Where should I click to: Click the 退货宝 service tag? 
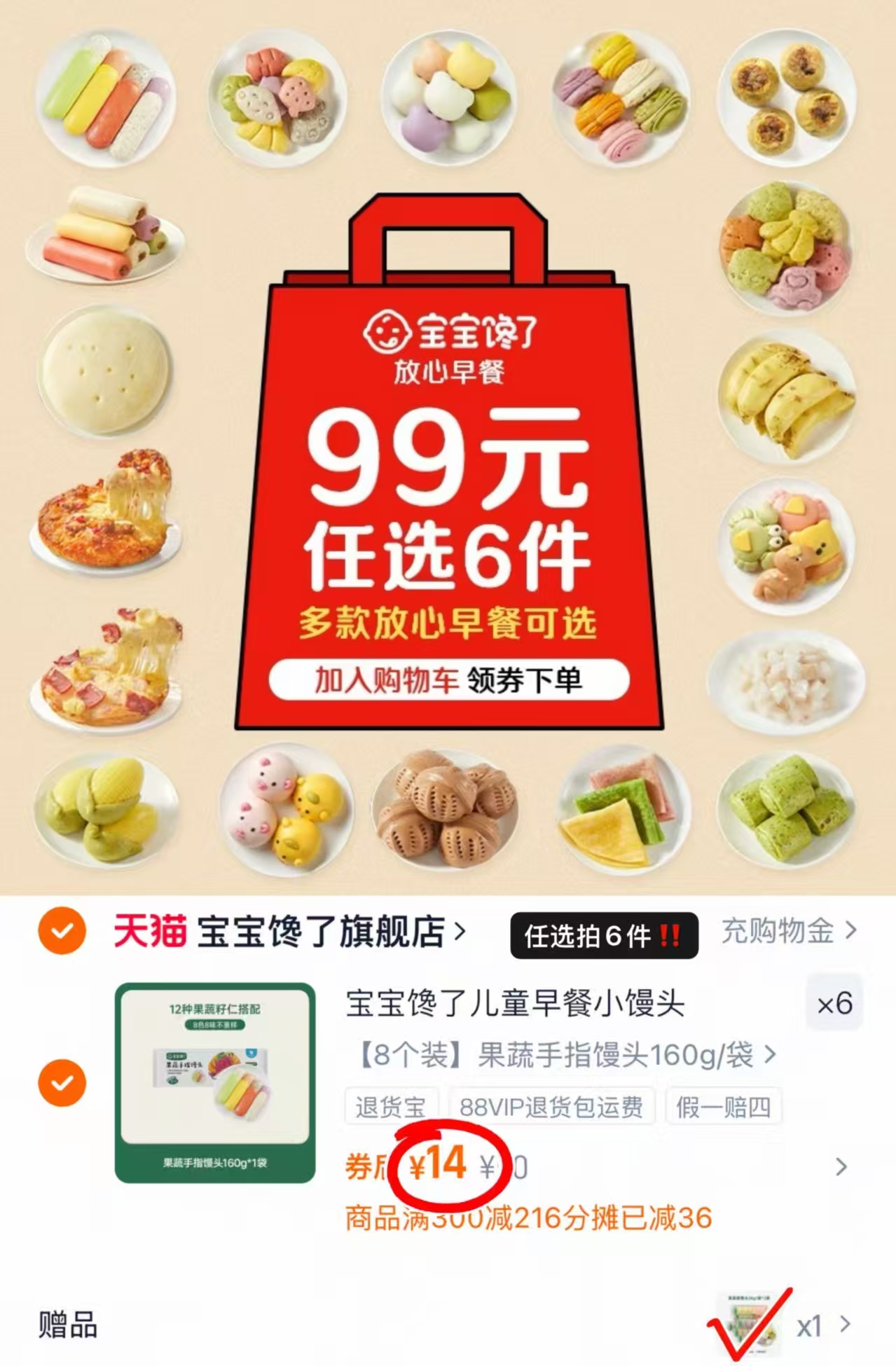pyautogui.click(x=390, y=1105)
